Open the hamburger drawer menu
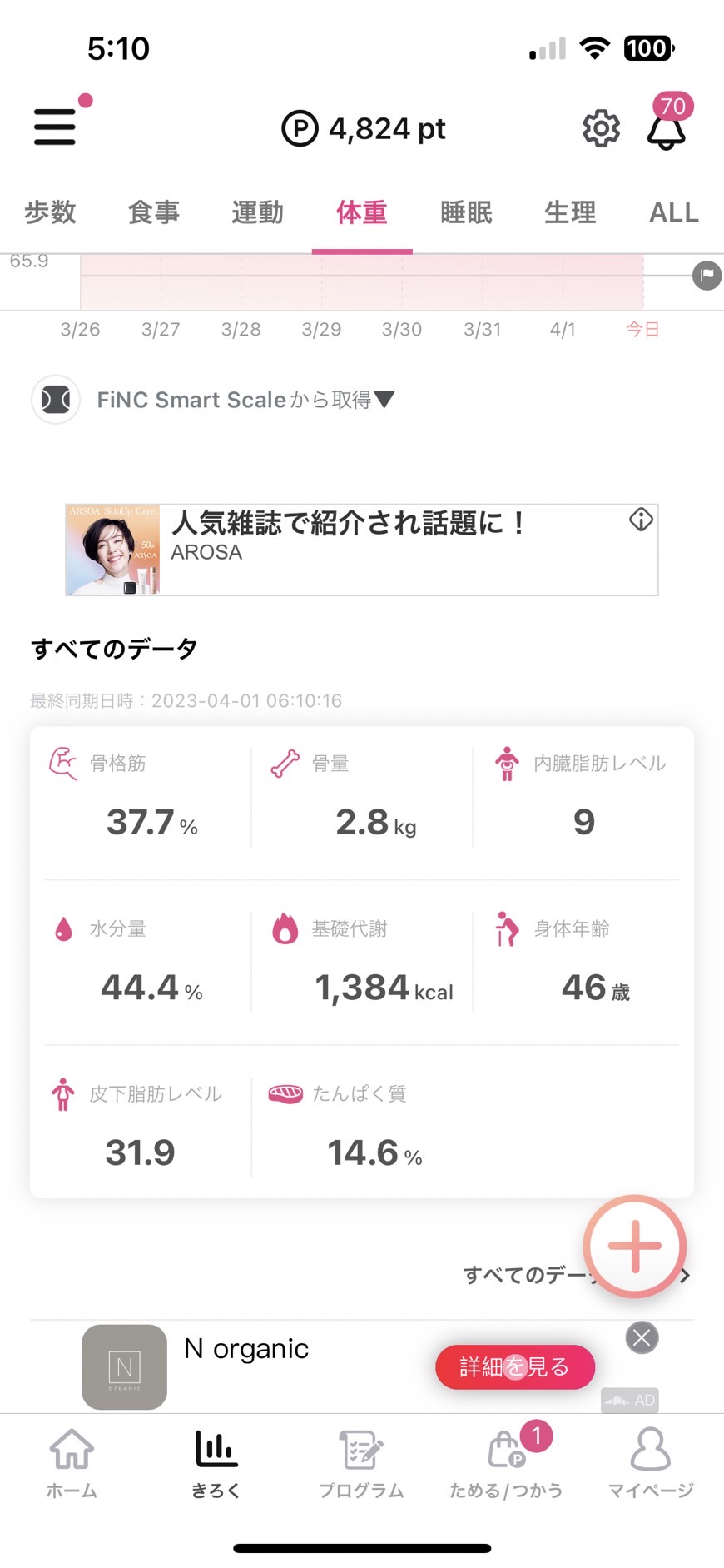Screen dimensions: 724x1568 tap(55, 127)
